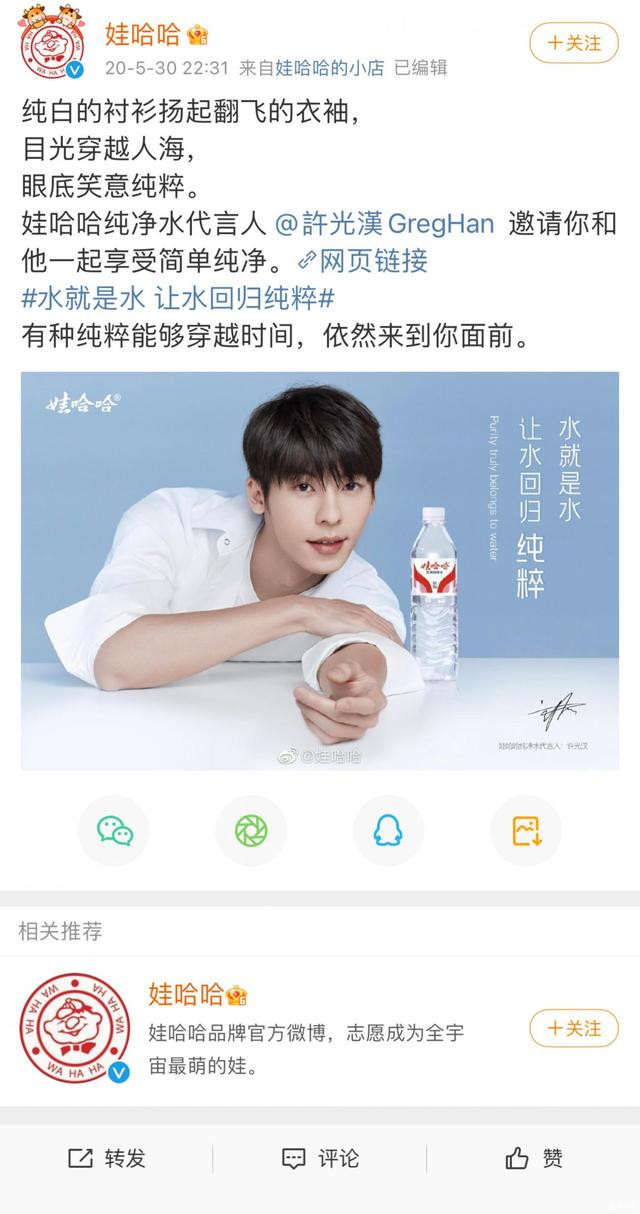
Task: Share the post to QQ
Action: click(388, 830)
